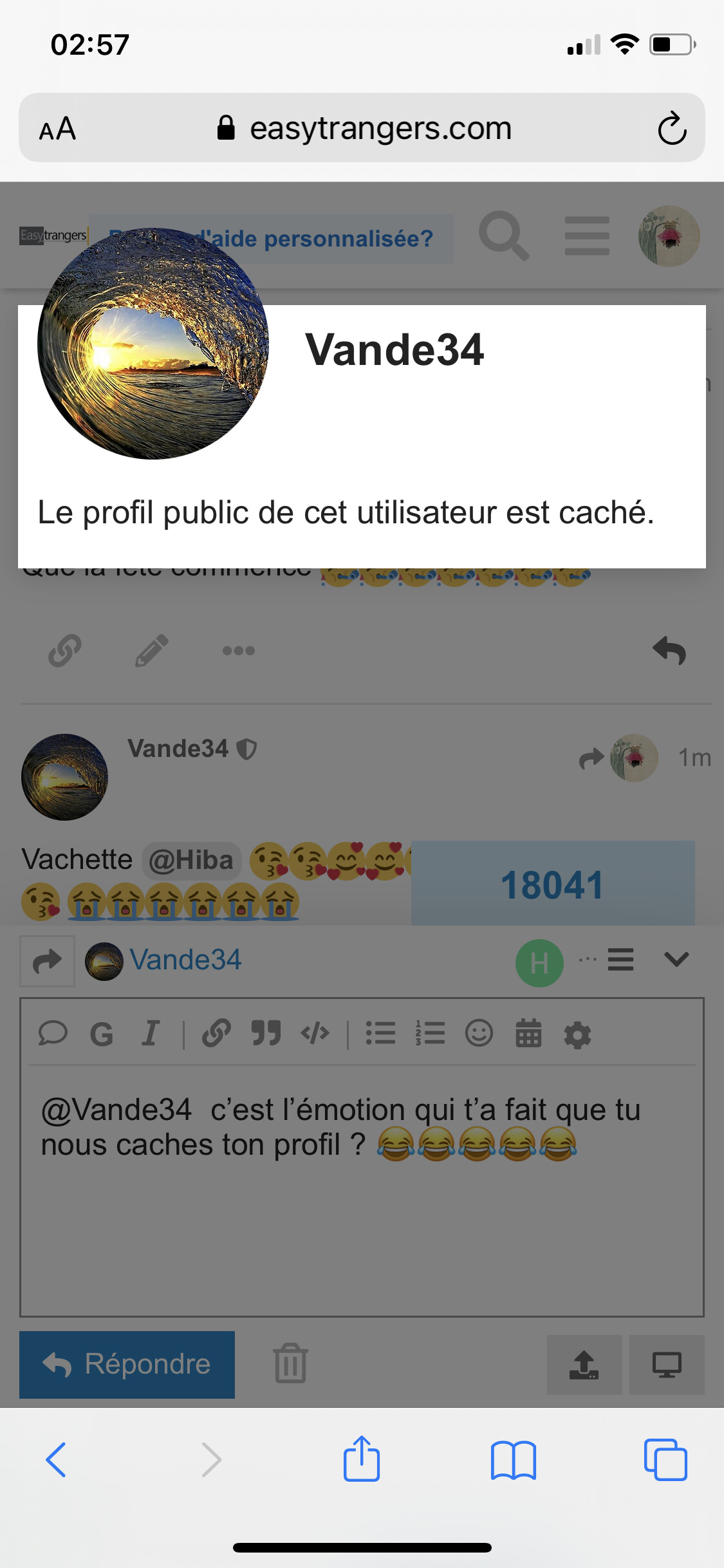This screenshot has width=724, height=1568.
Task: Edit the post with pencil icon
Action: click(x=152, y=650)
